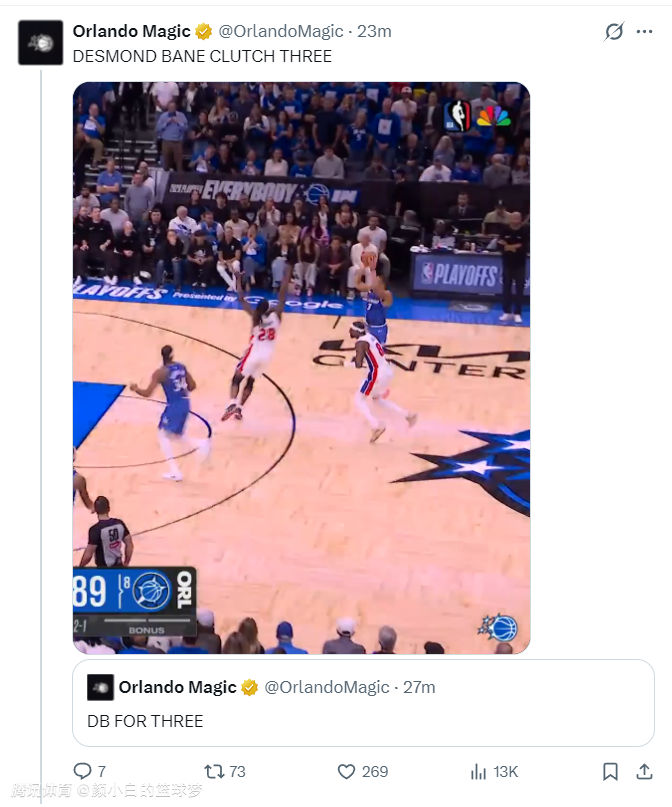Open the Grok explain icon on the post
Image resolution: width=672 pixels, height=807 pixels.
click(614, 32)
